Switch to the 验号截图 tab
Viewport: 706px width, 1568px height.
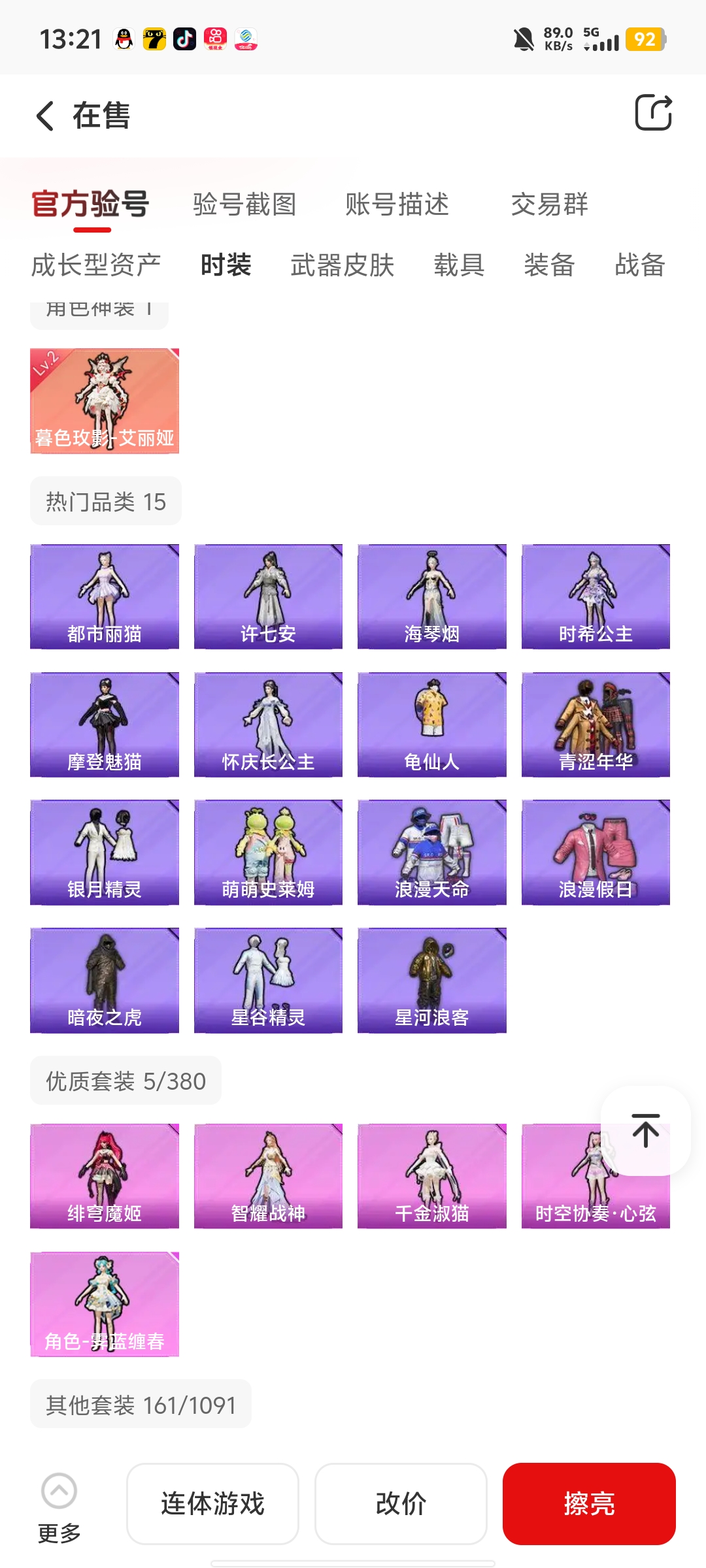(244, 204)
